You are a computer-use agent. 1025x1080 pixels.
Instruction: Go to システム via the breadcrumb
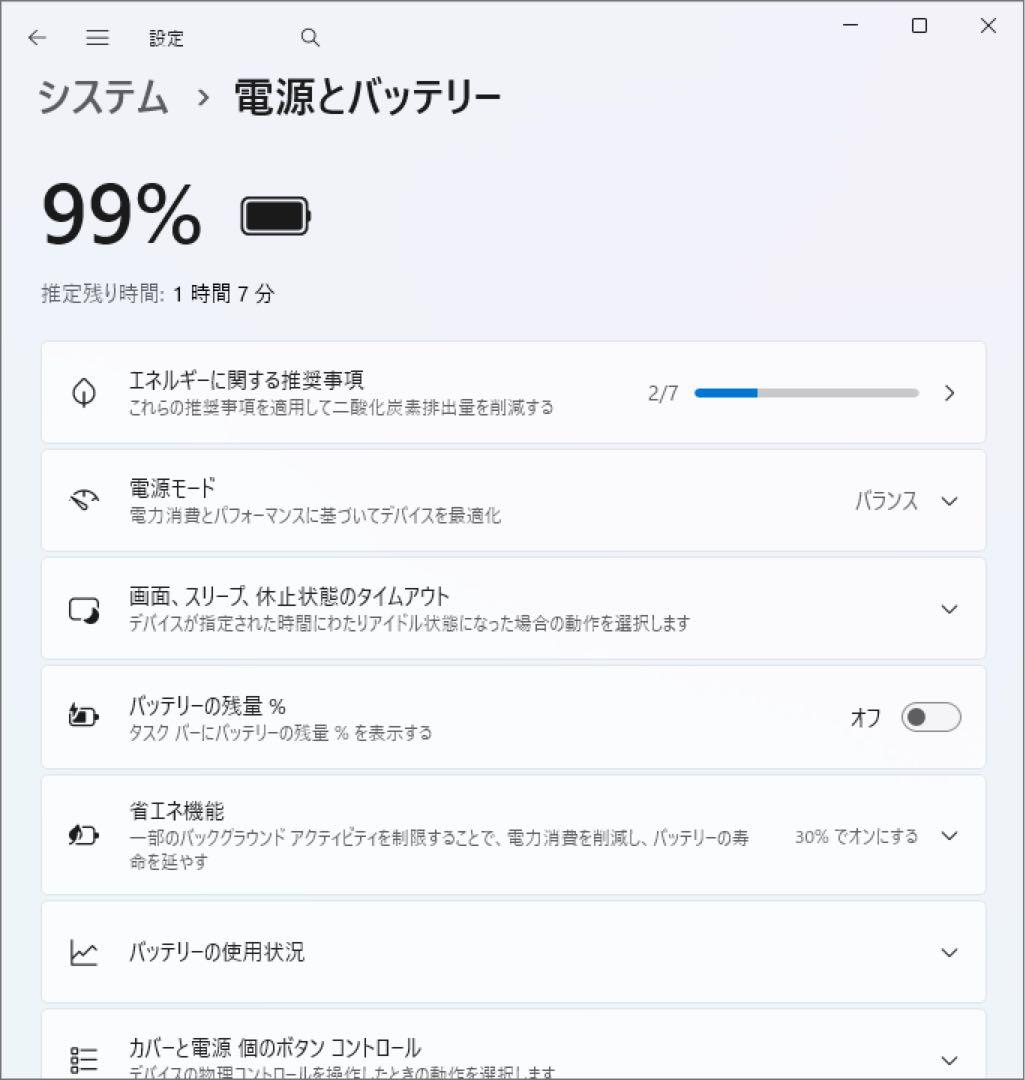(104, 97)
